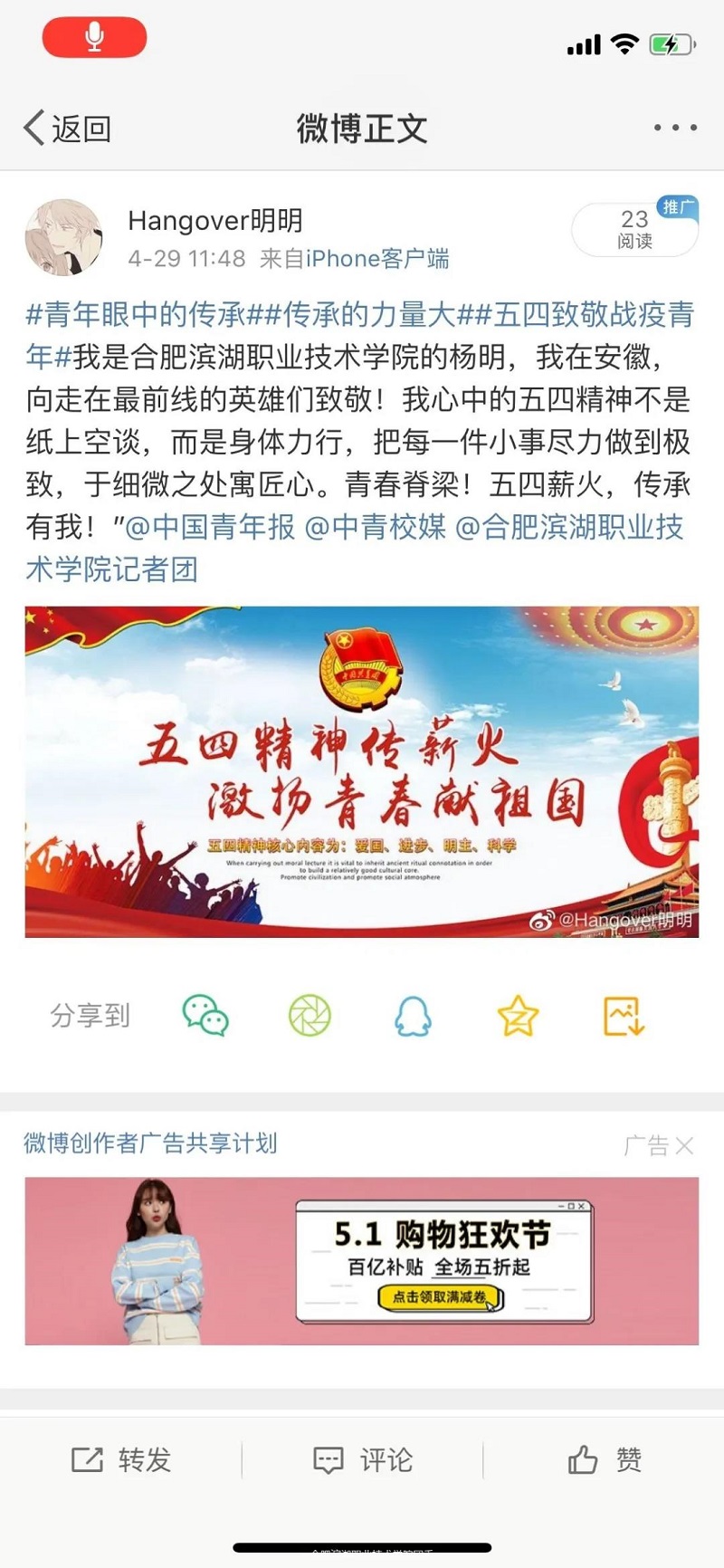Open the @中青校媒 mention
Screen dimensions: 724x1568
[x=375, y=527]
